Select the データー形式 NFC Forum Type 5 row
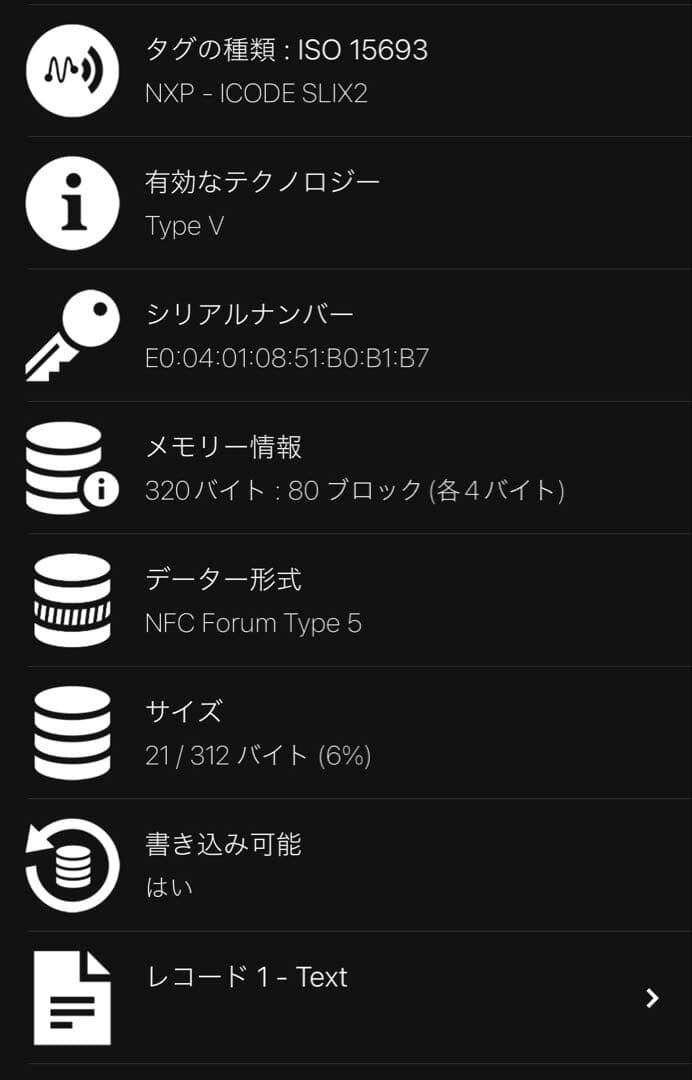This screenshot has height=1080, width=692. [x=346, y=600]
